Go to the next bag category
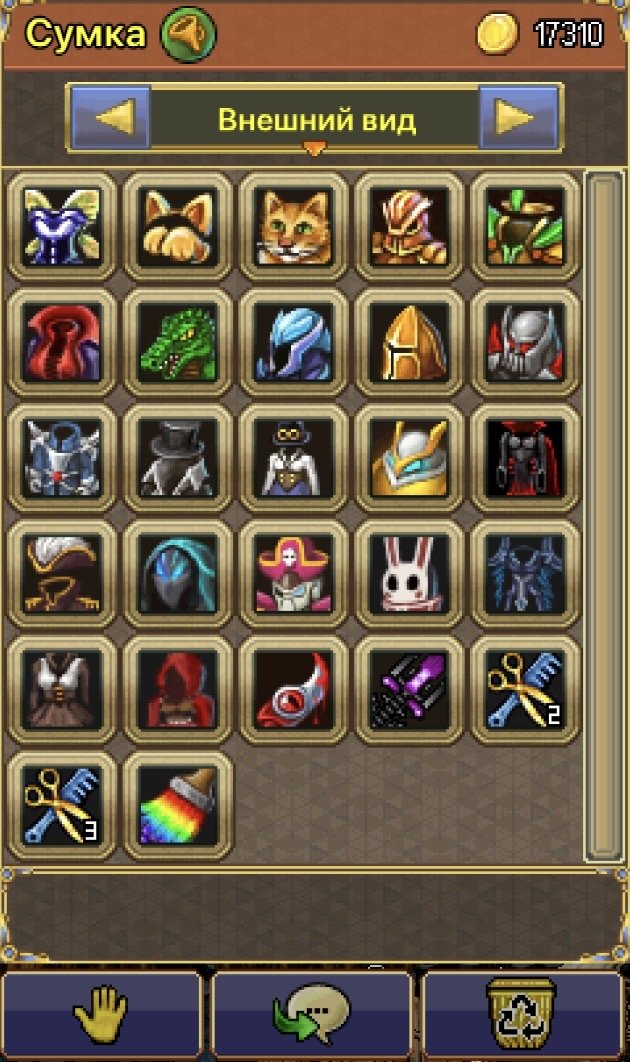This screenshot has width=630, height=1062. point(518,118)
